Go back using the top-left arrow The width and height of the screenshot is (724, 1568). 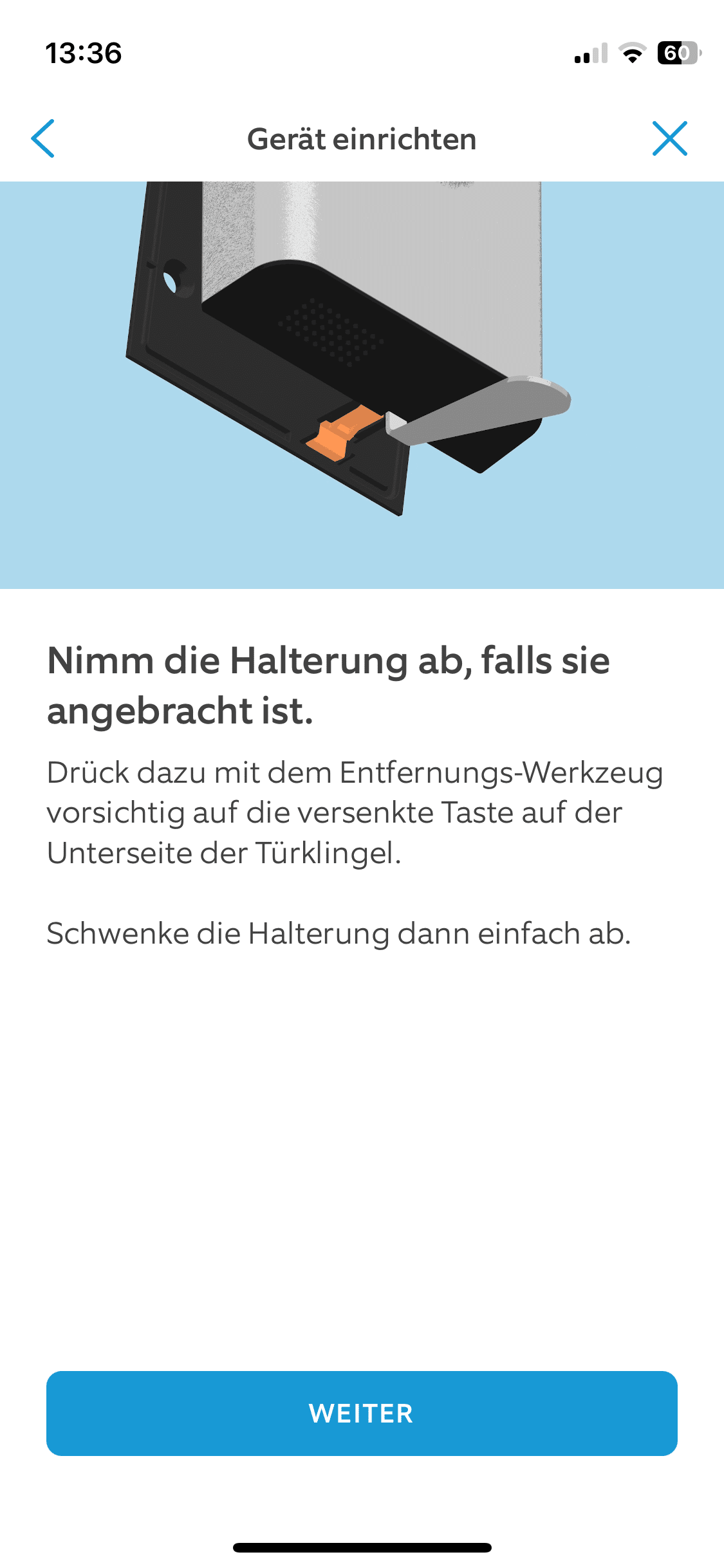tap(43, 138)
